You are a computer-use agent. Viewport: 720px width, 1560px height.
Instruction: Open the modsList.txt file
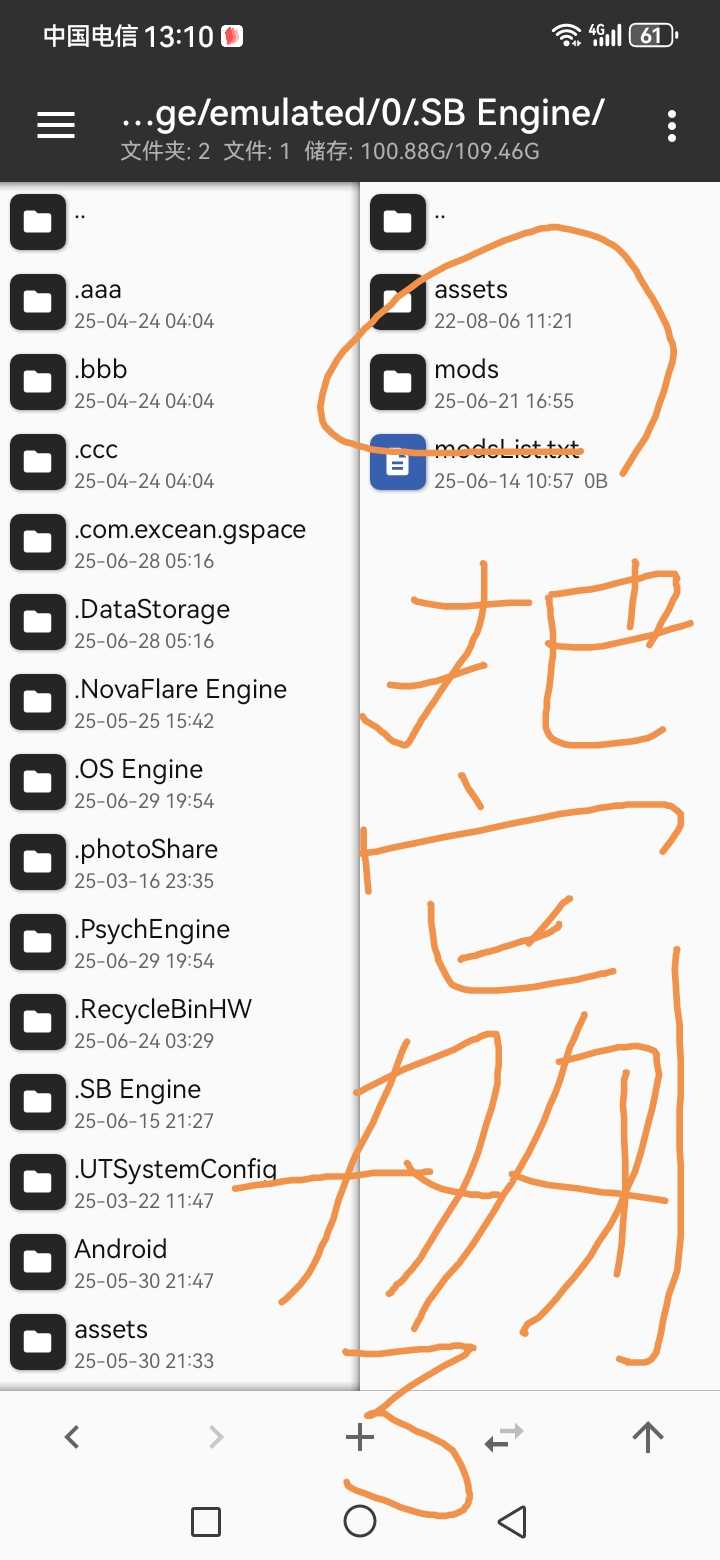(x=540, y=462)
